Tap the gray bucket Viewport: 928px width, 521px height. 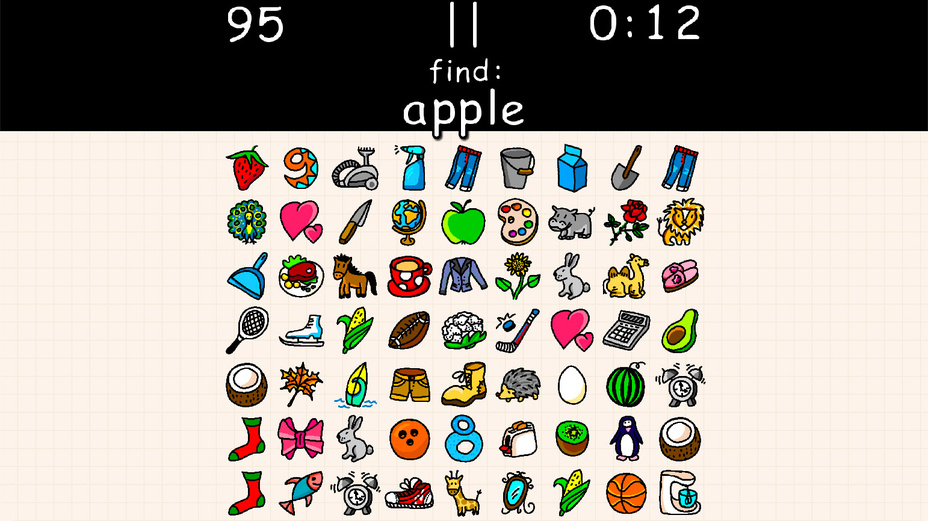point(517,168)
